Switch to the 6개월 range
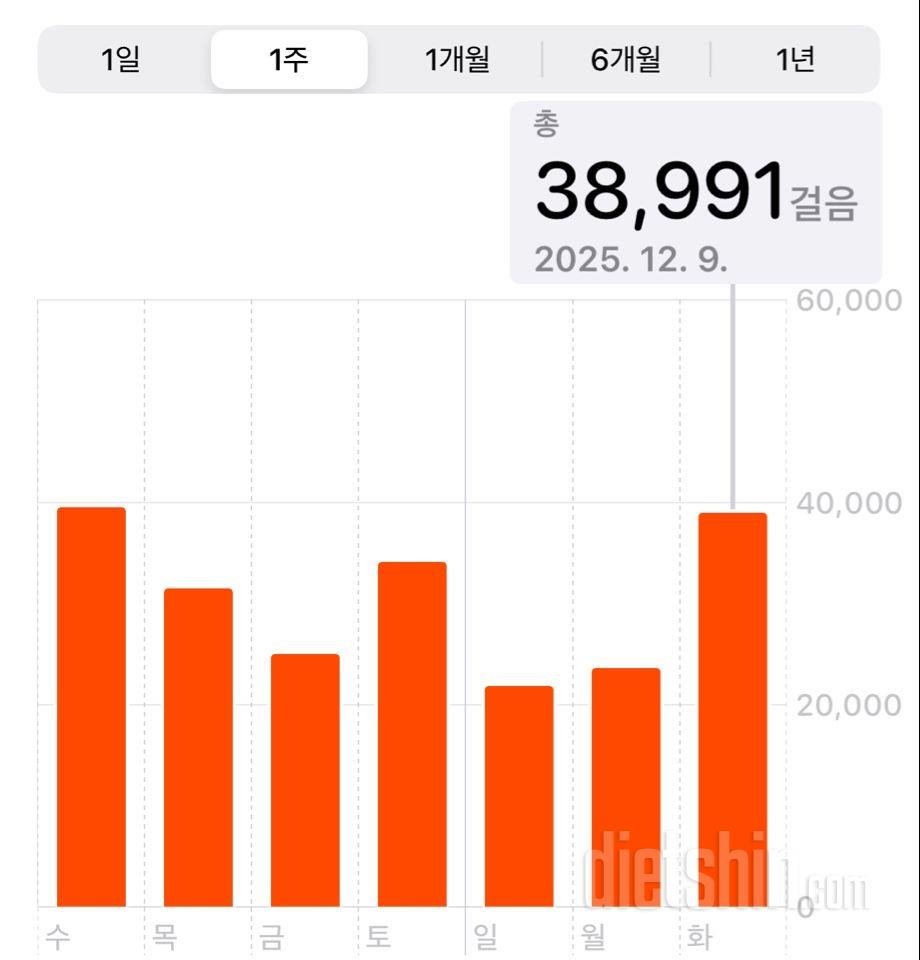Viewport: 920px width, 960px height. tap(626, 60)
